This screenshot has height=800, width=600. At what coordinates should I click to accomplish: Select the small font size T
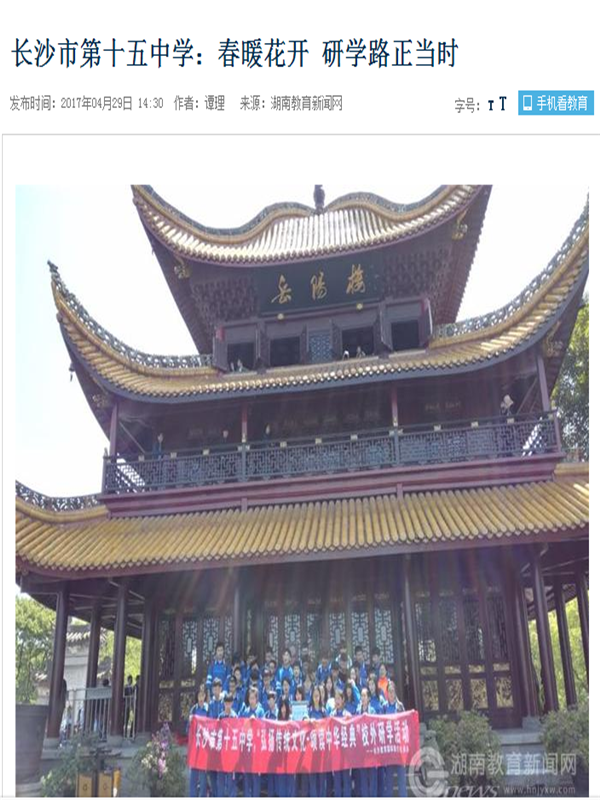click(x=491, y=105)
